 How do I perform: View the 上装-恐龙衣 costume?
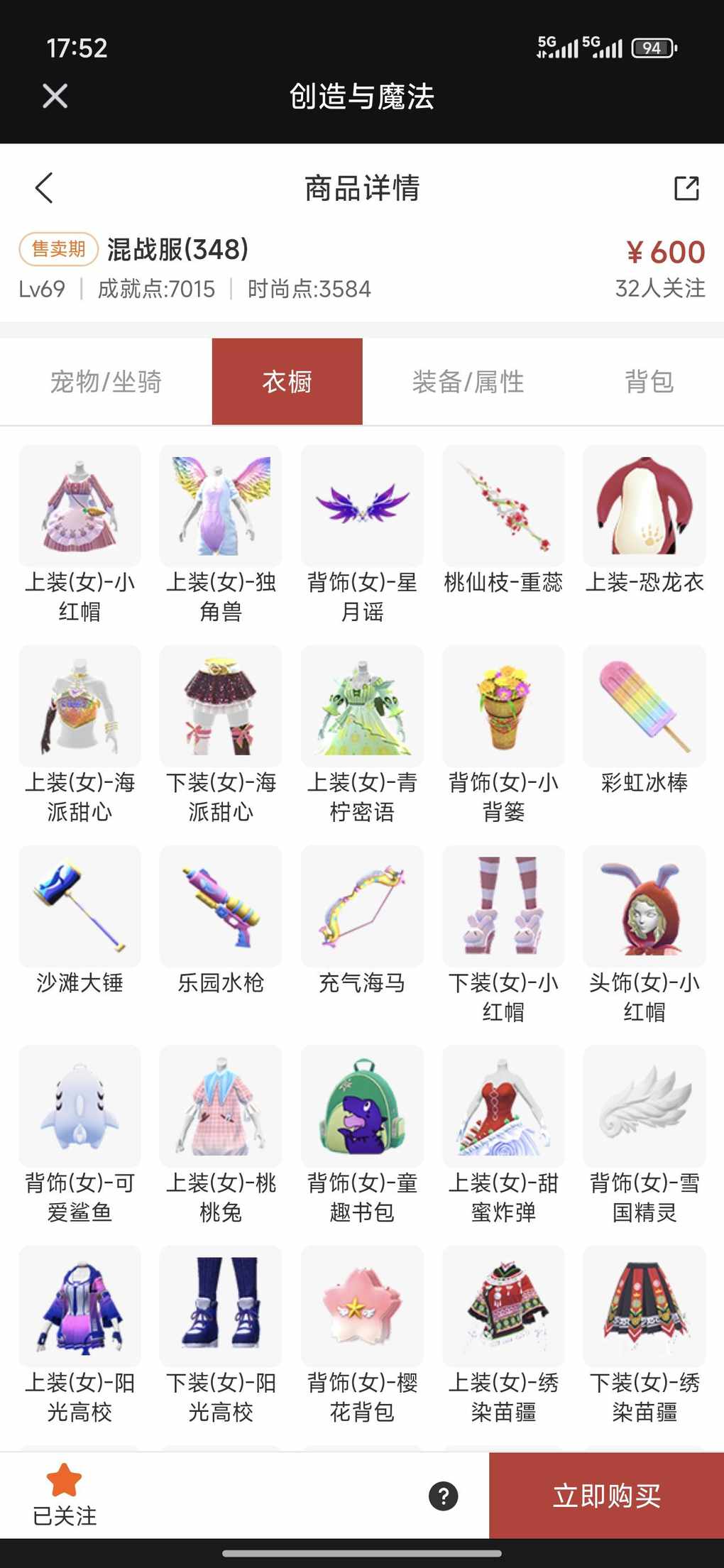645,506
